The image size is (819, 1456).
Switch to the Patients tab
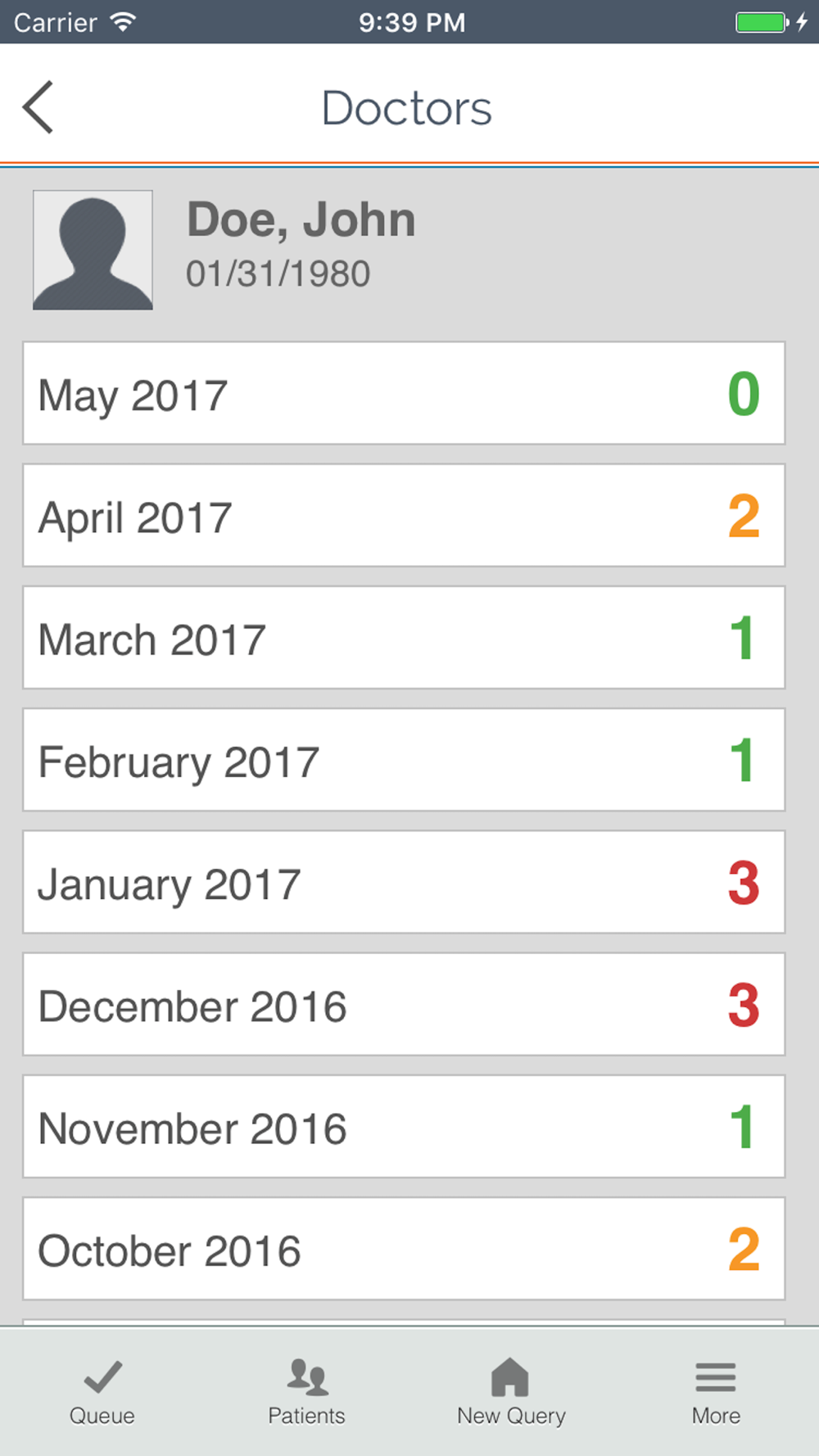pyautogui.click(x=307, y=1392)
